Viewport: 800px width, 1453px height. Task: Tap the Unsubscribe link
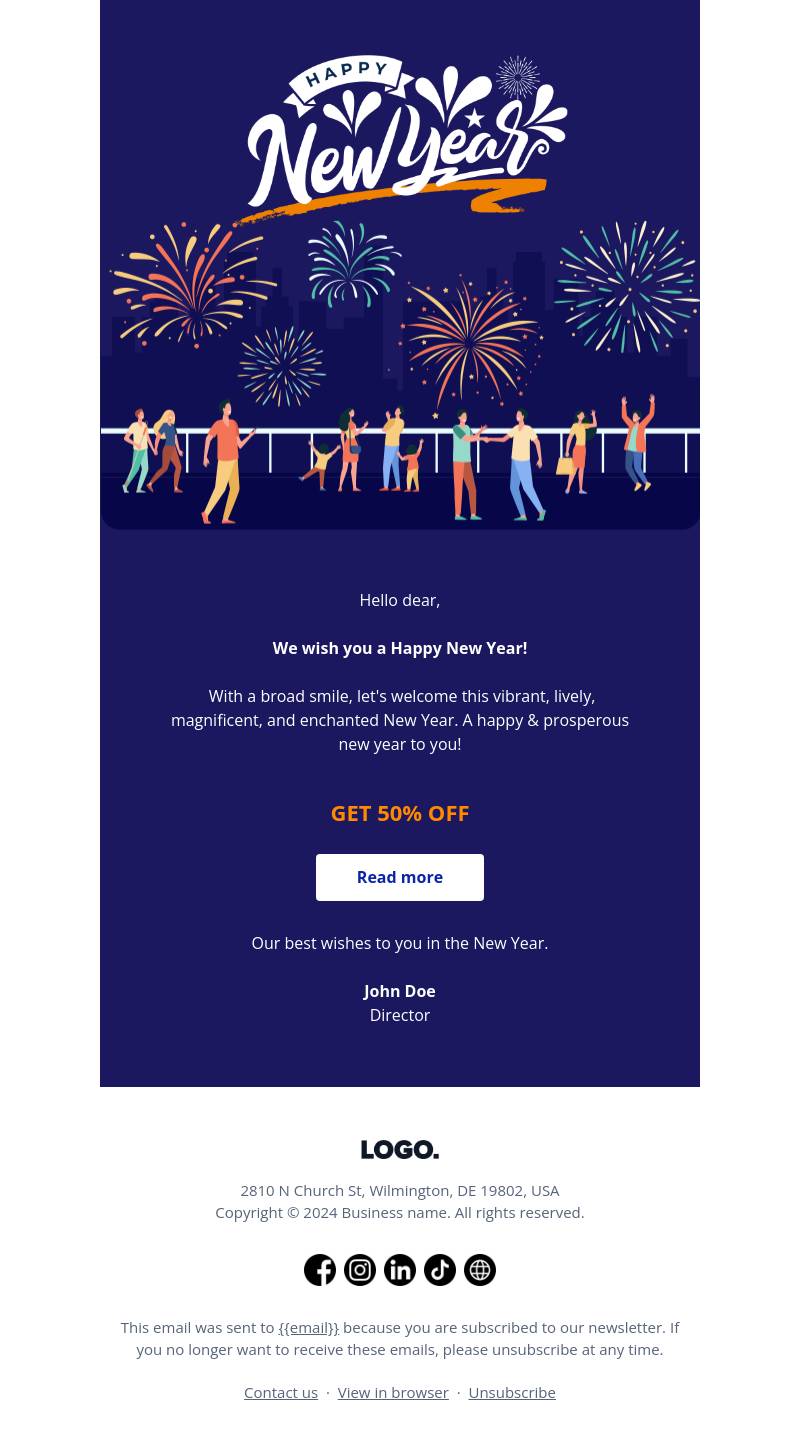(x=512, y=1392)
